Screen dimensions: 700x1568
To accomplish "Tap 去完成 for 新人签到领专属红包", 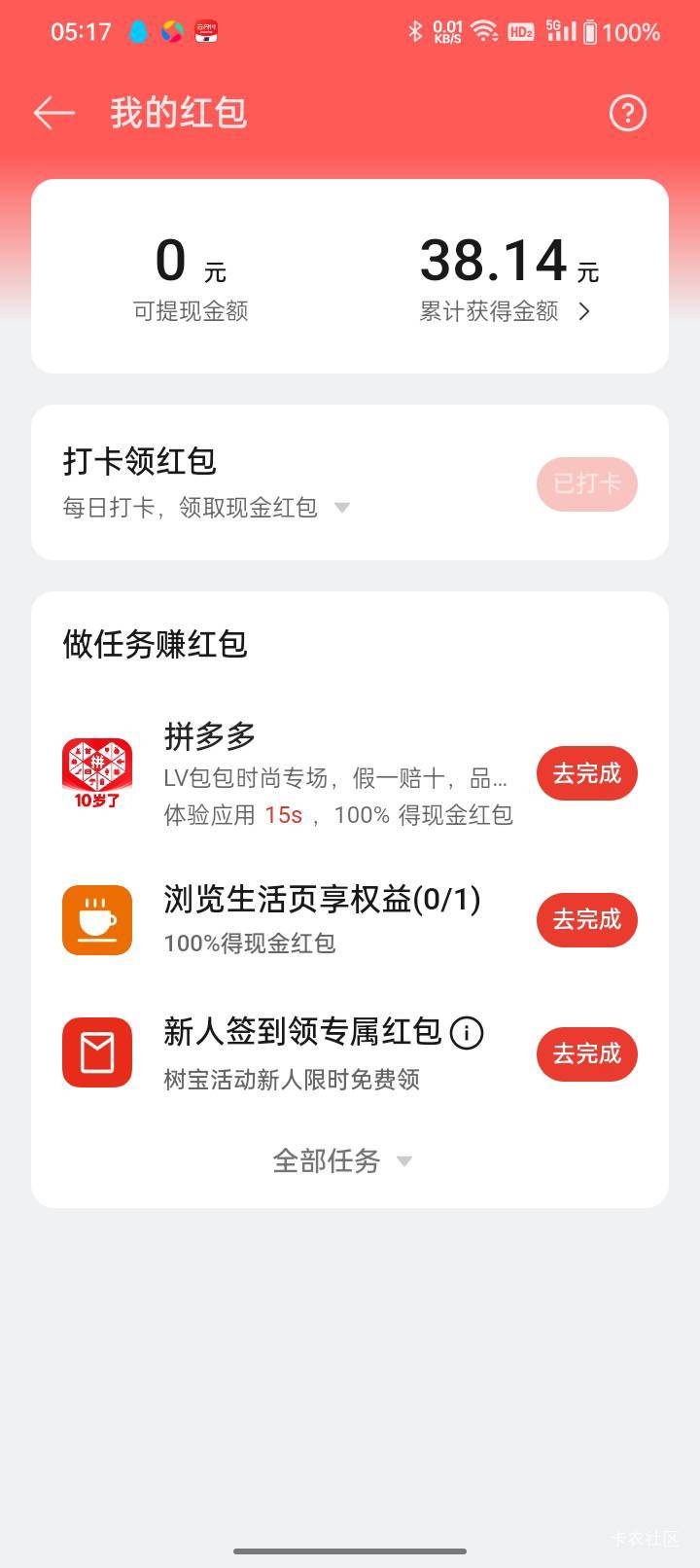I will coord(586,1053).
